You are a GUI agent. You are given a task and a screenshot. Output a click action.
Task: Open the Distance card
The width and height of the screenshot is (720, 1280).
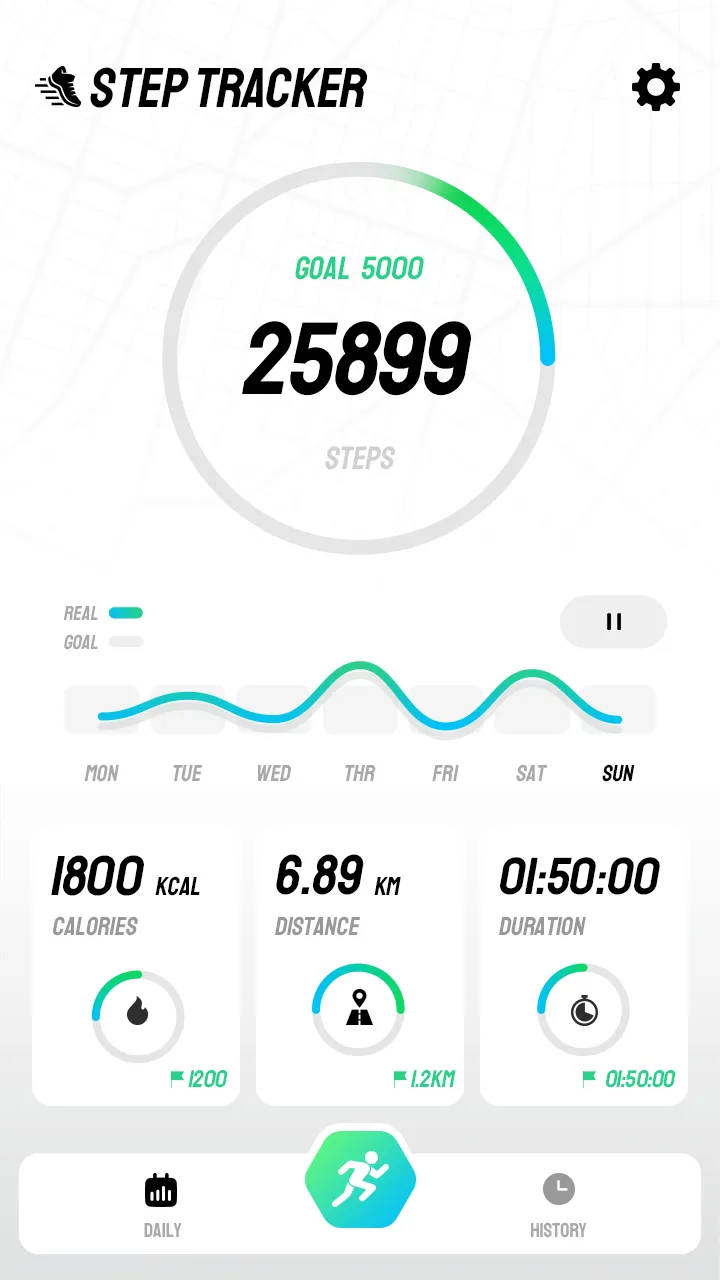360,968
